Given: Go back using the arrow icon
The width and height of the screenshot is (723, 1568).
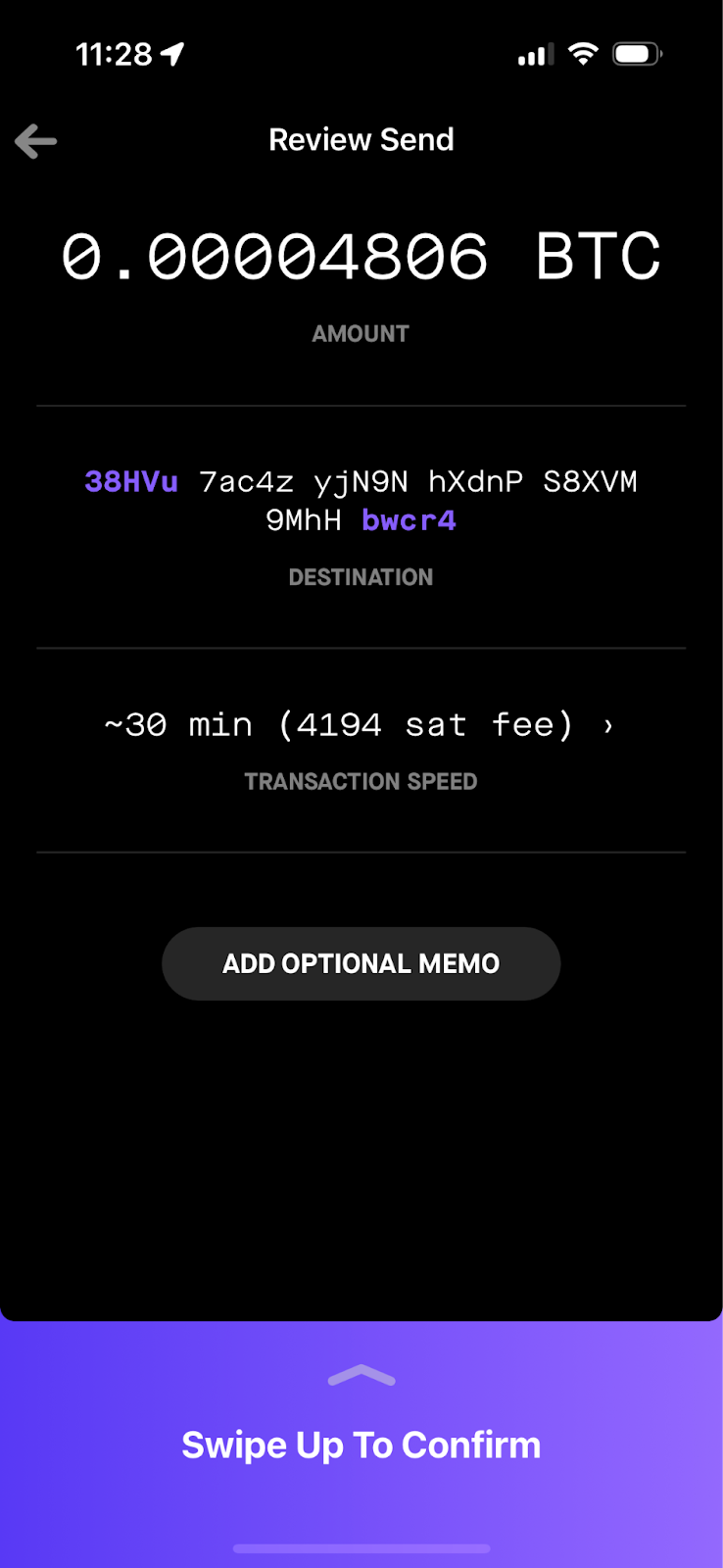Looking at the screenshot, I should (36, 141).
